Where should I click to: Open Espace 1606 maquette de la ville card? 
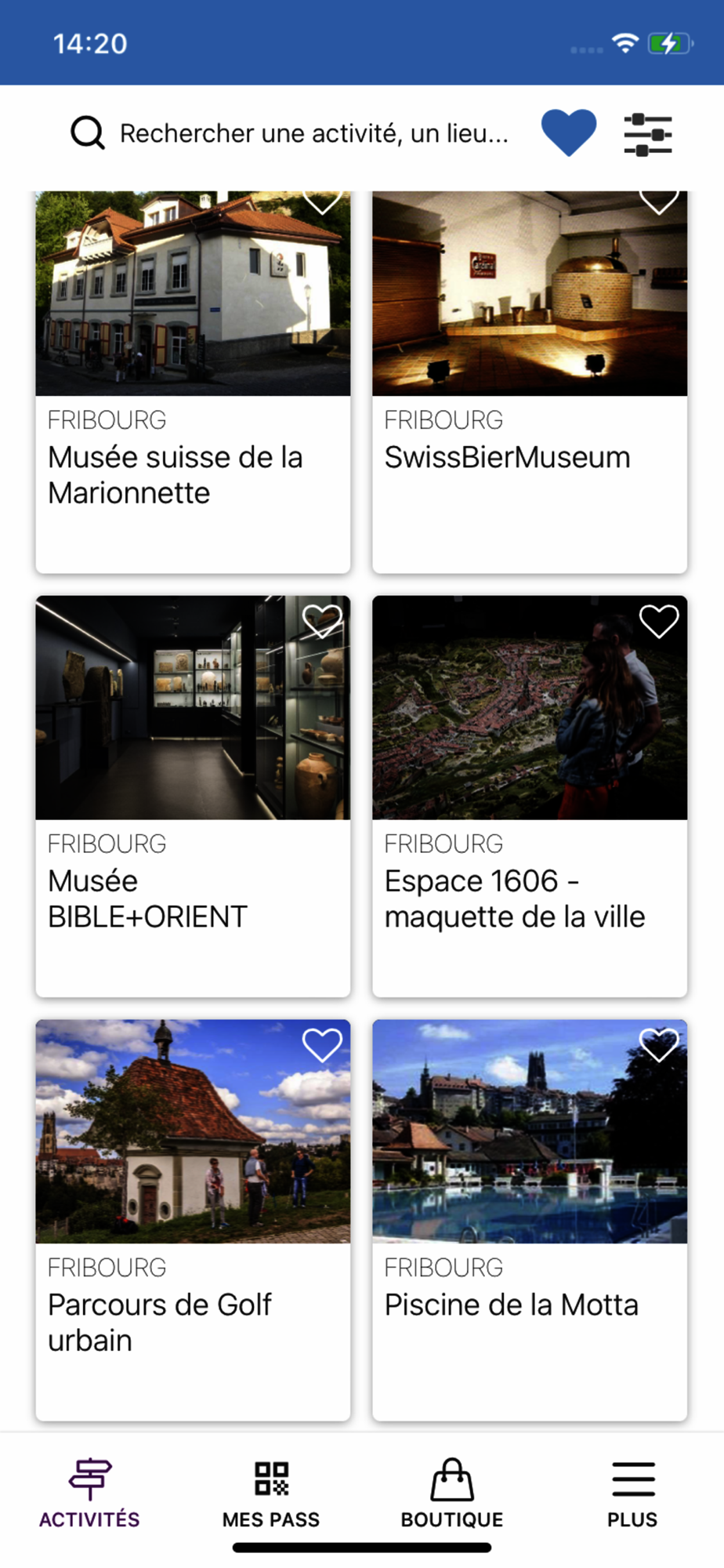530,797
